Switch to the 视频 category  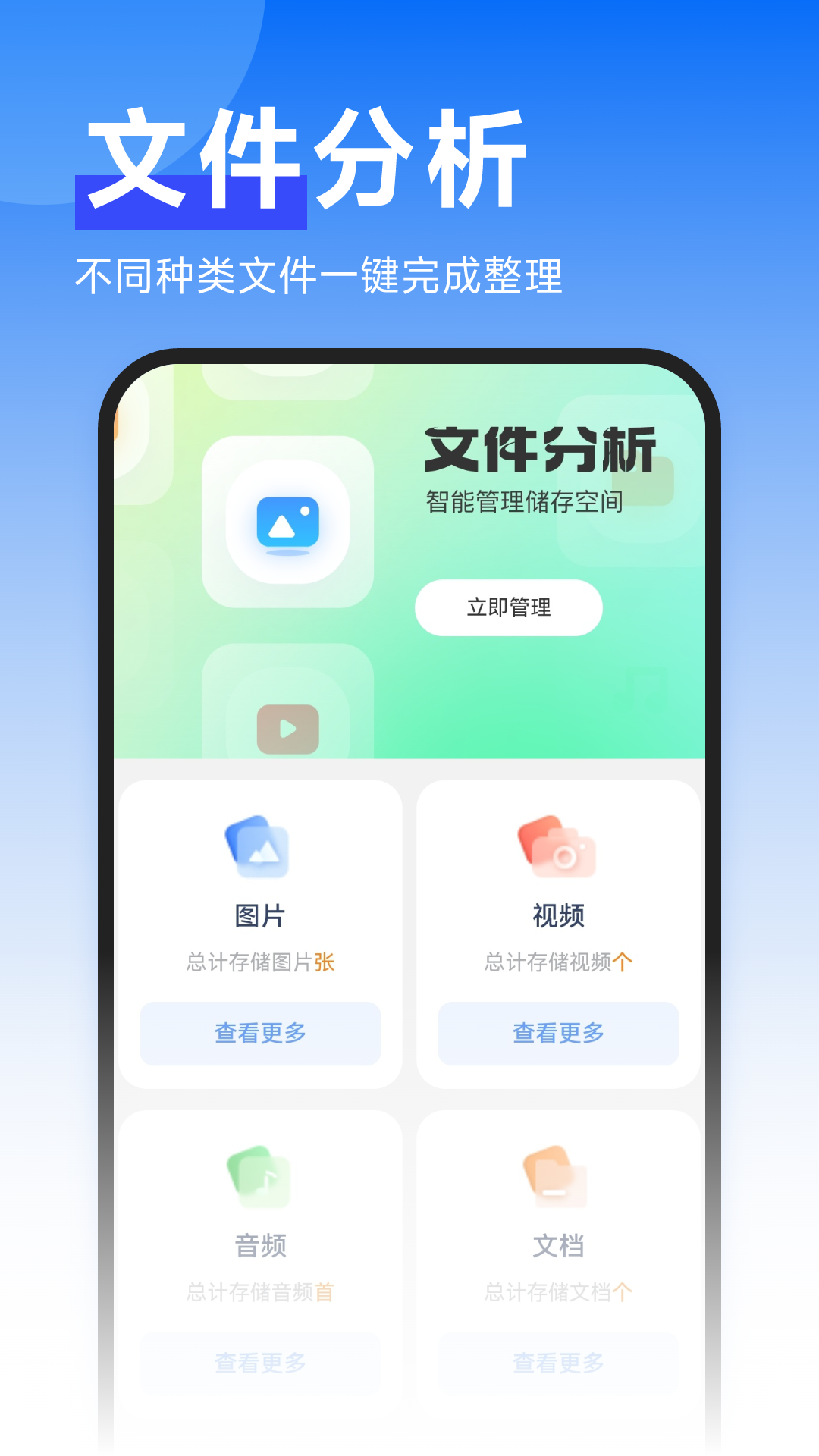[x=559, y=913]
